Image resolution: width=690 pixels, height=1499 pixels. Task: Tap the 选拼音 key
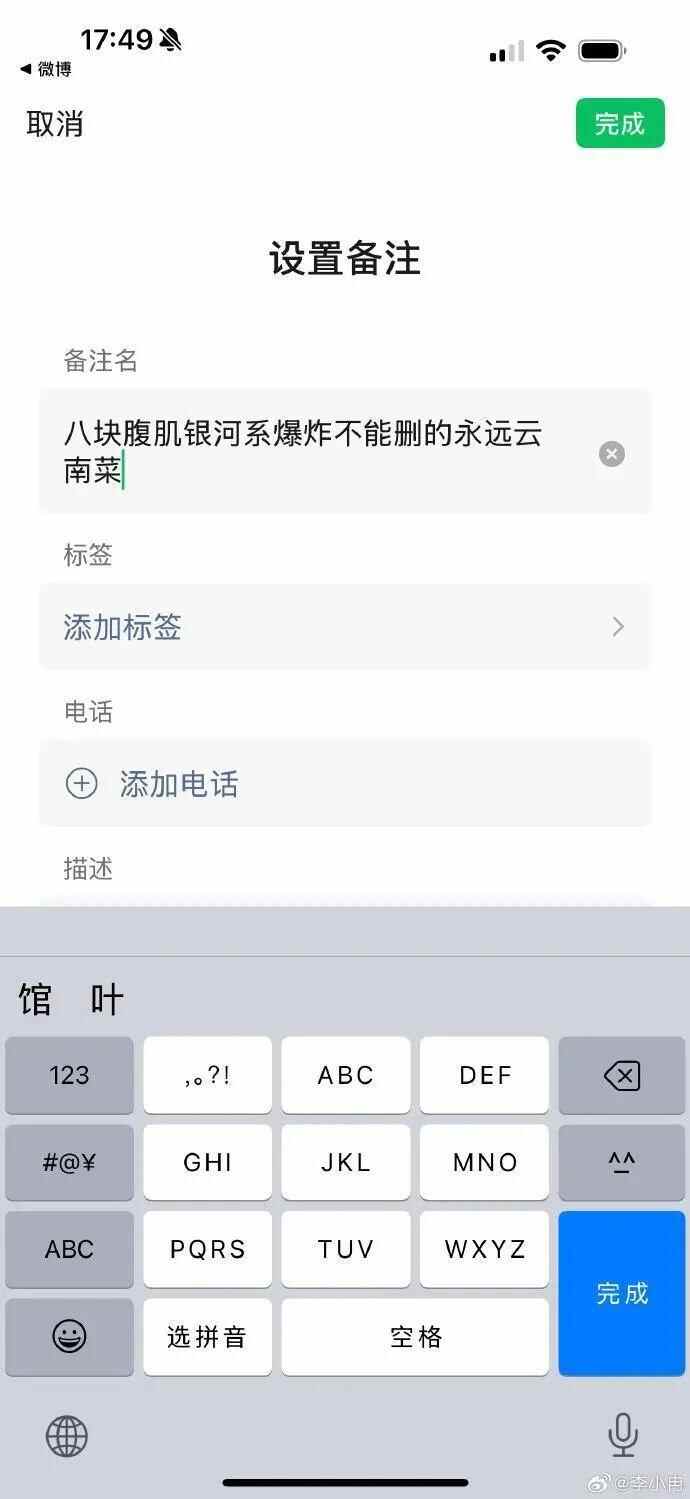pyautogui.click(x=207, y=1337)
